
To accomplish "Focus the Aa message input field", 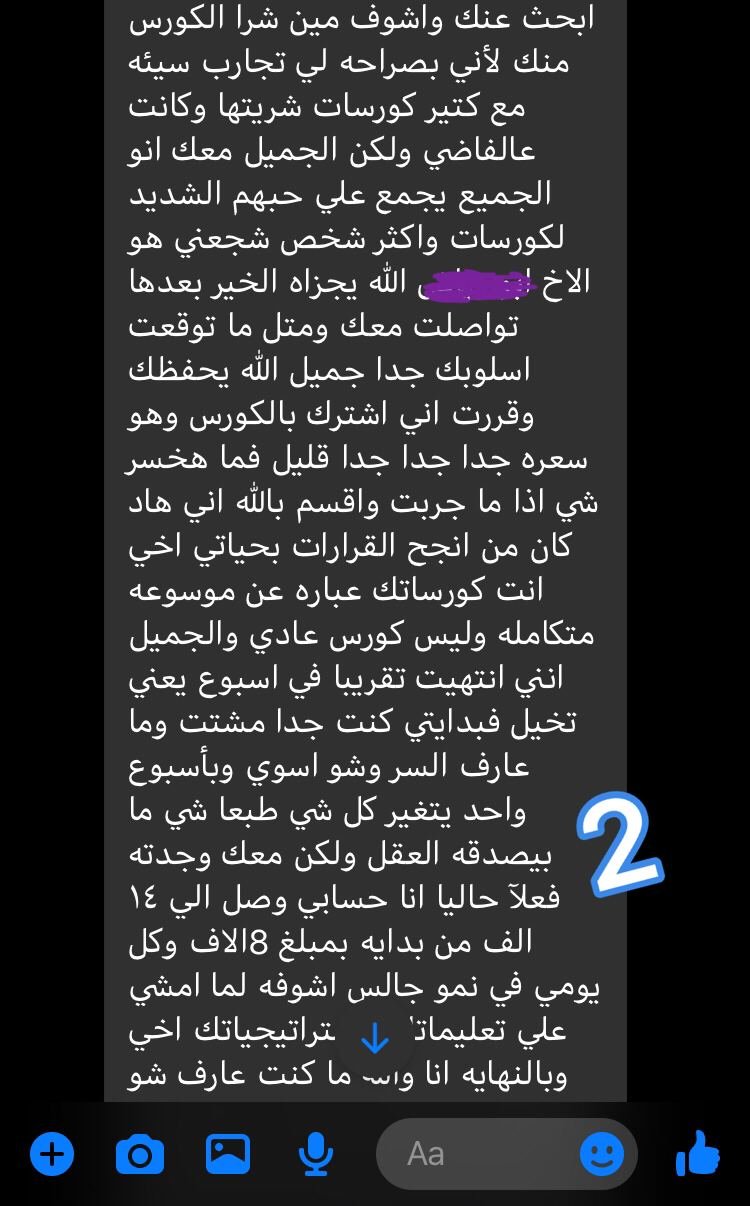I will (470, 1155).
